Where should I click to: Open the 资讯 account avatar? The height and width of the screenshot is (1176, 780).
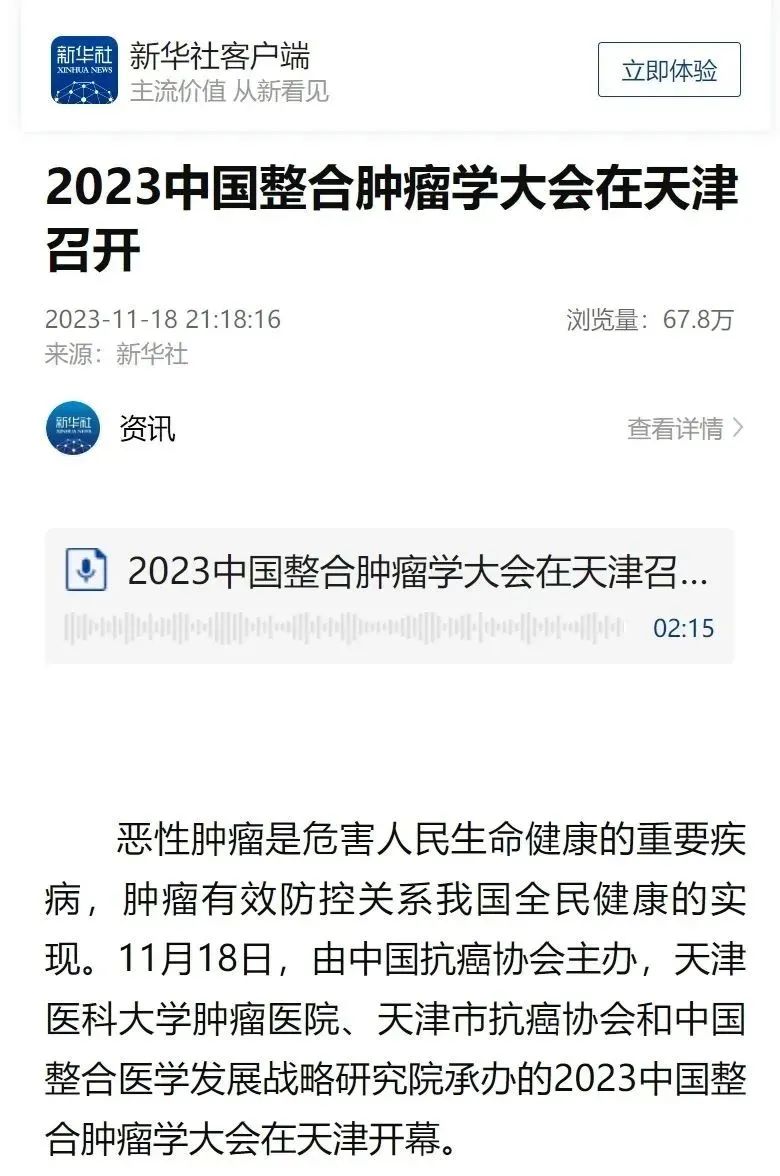pos(73,429)
